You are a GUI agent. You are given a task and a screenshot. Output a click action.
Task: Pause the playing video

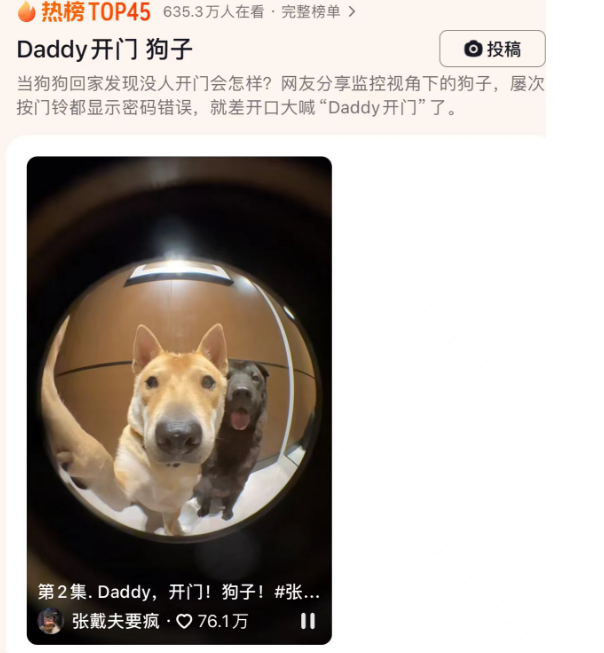click(x=308, y=621)
